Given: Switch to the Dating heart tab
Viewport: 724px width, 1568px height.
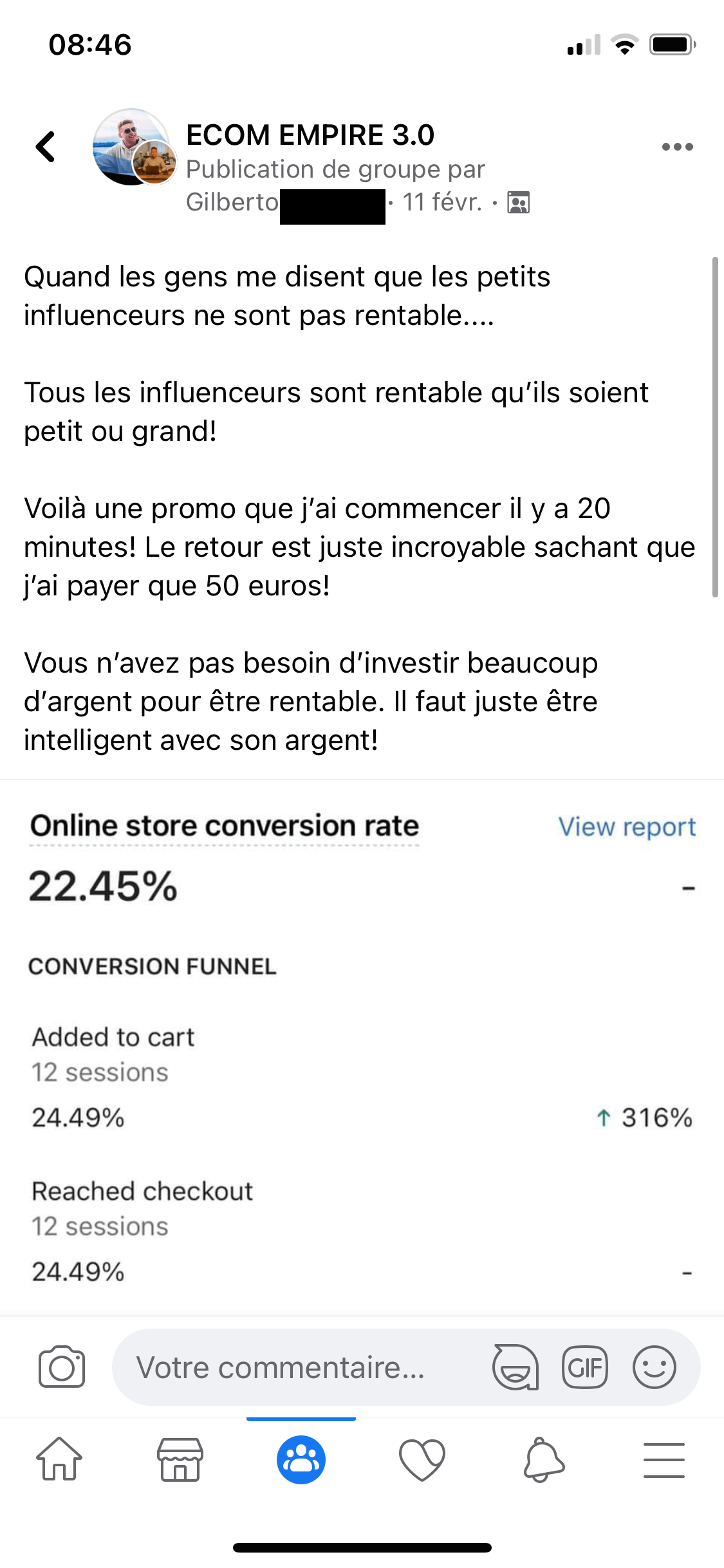Looking at the screenshot, I should [x=422, y=1459].
